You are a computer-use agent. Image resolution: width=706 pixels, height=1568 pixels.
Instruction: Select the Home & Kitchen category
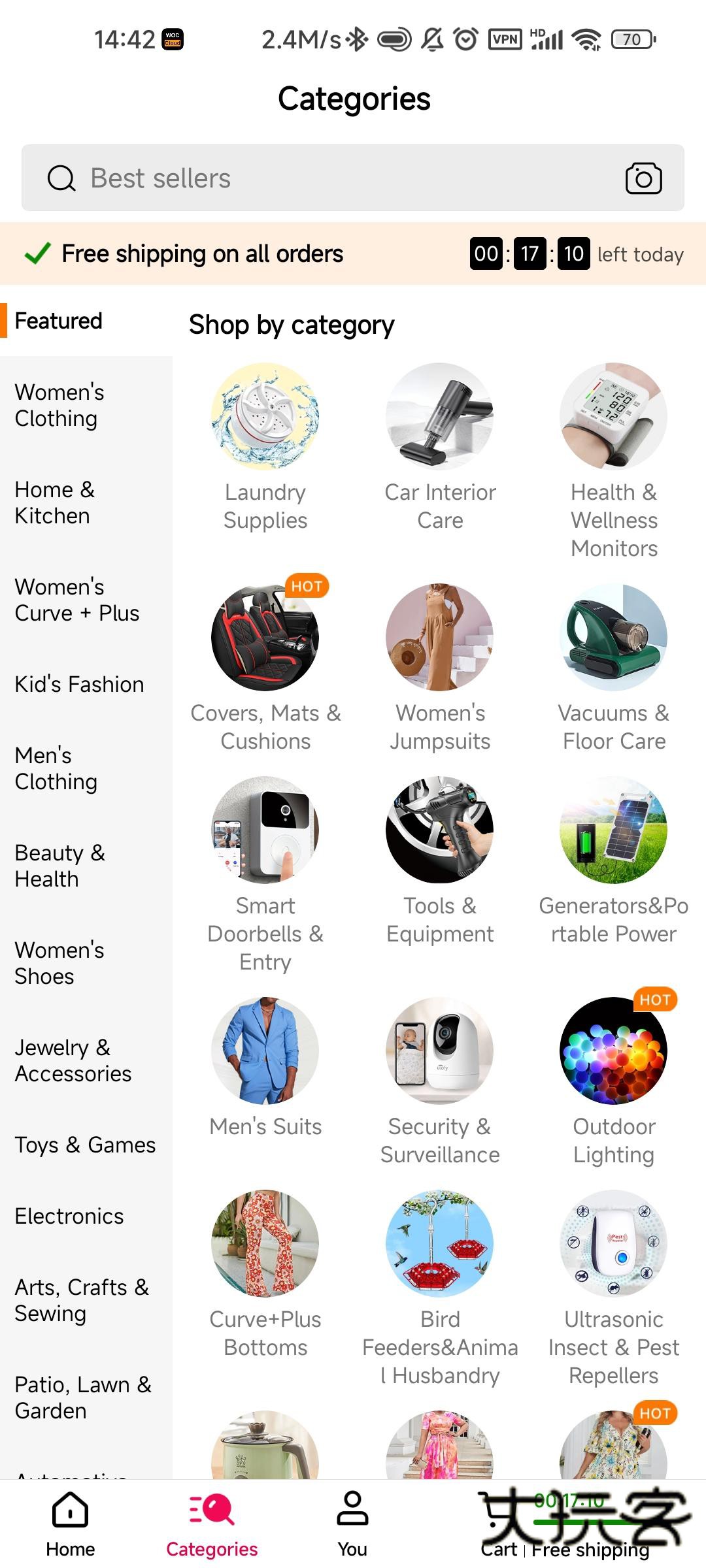(x=55, y=502)
